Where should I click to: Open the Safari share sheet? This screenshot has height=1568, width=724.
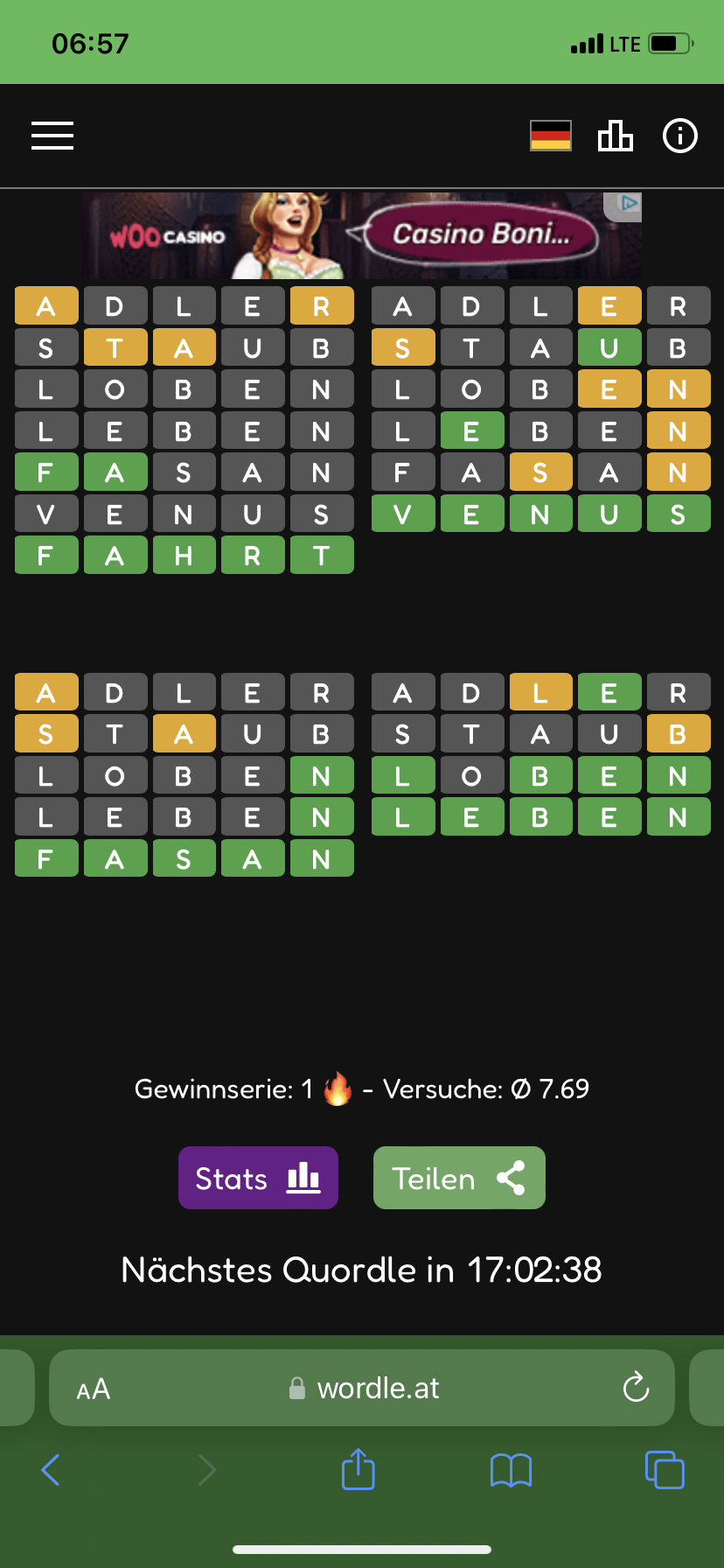pos(359,1469)
